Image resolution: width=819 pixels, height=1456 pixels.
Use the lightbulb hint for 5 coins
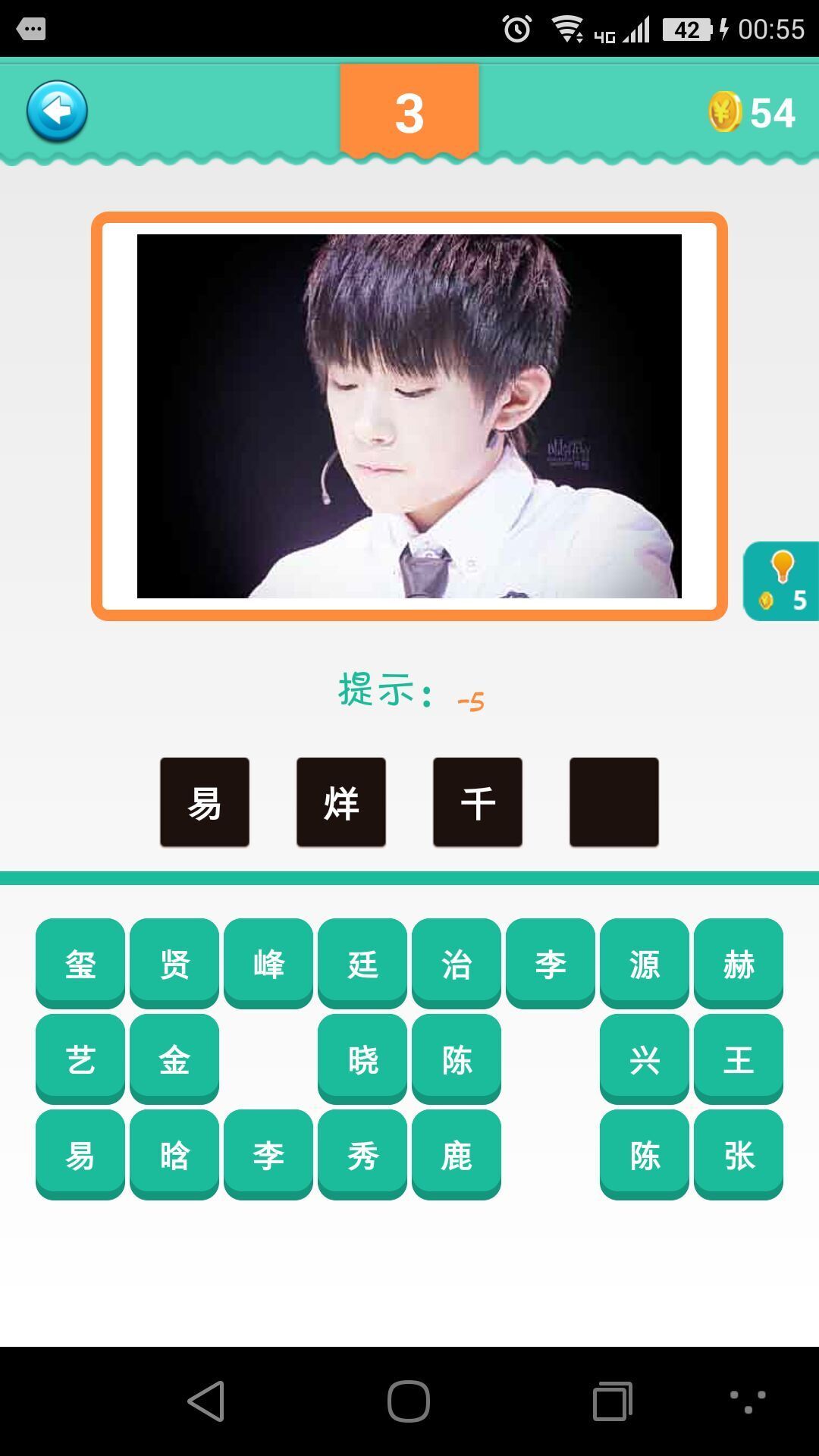coord(781,581)
